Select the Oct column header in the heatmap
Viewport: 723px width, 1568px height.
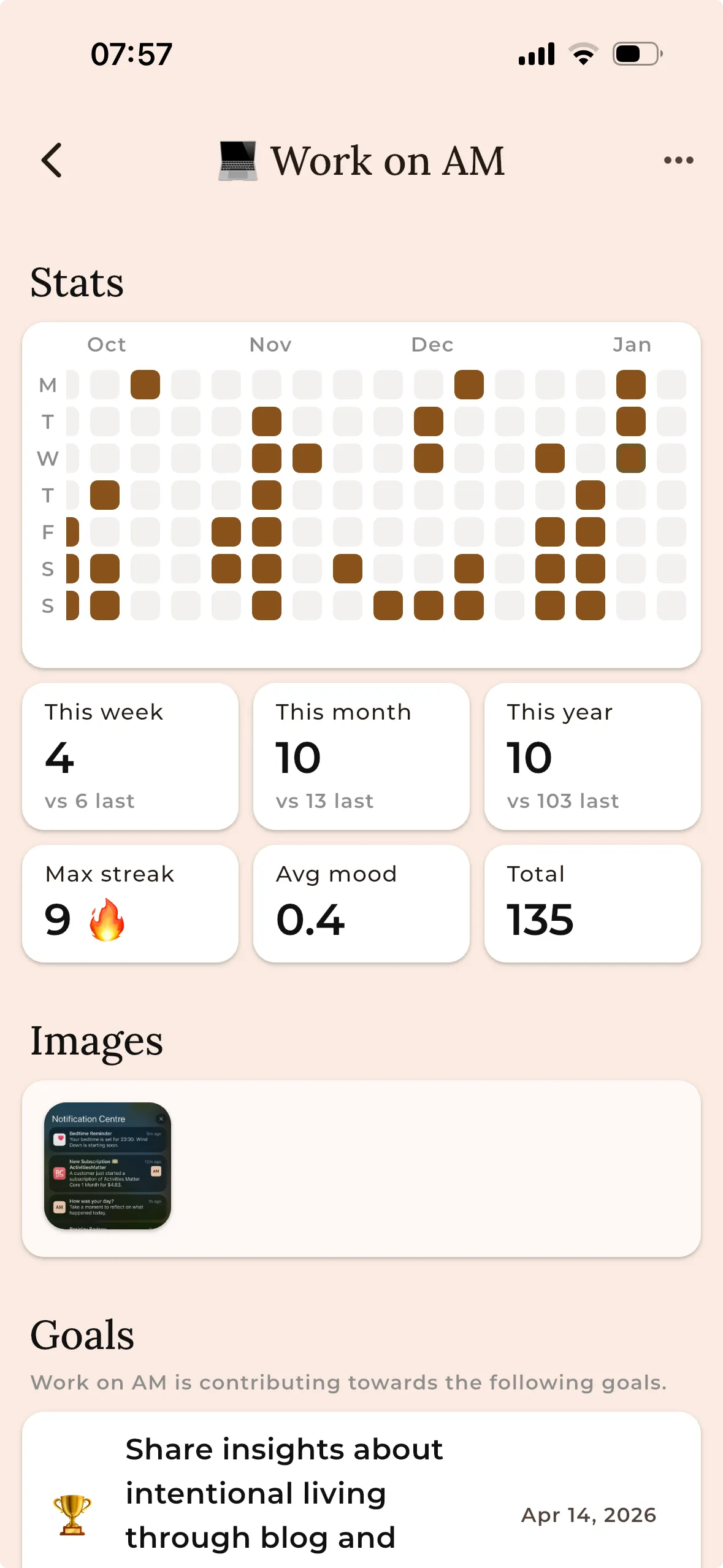(107, 344)
